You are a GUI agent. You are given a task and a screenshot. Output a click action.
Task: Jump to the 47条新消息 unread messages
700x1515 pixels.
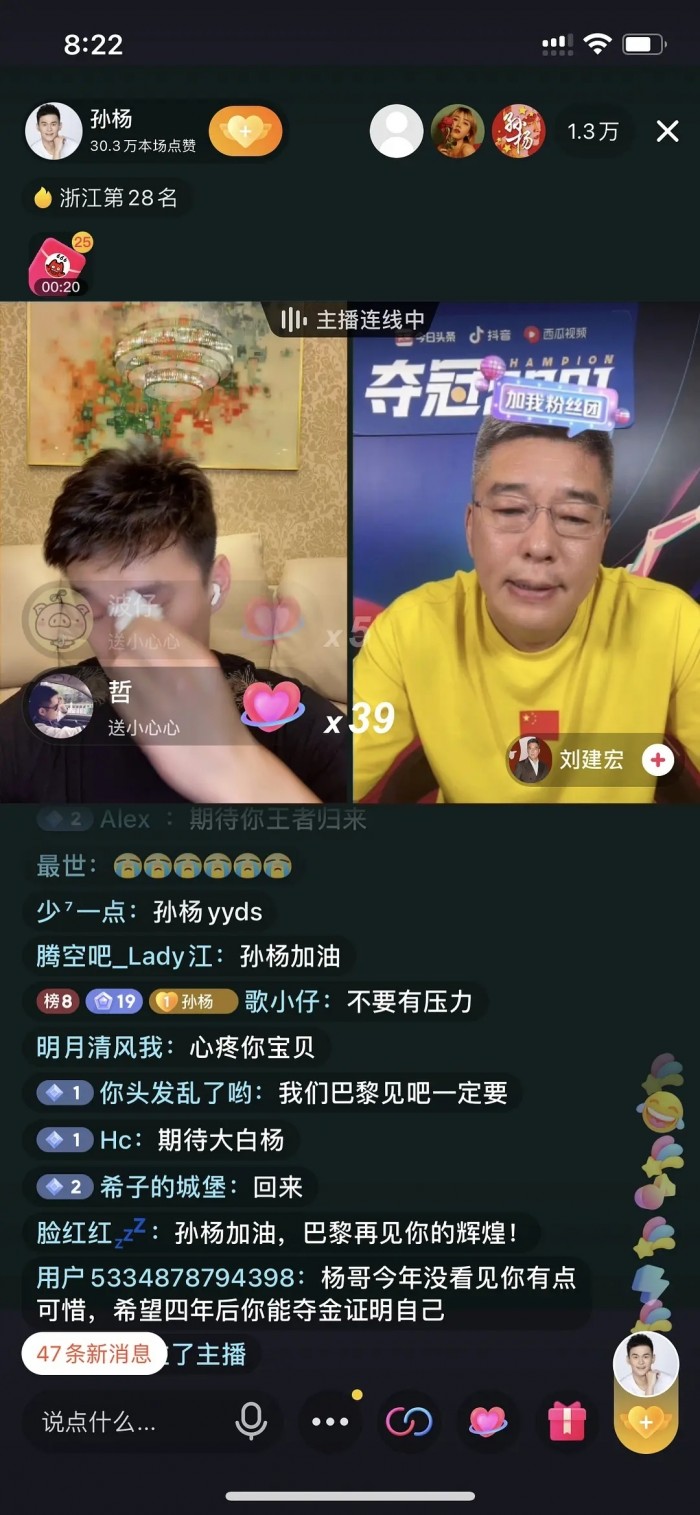(94, 1354)
